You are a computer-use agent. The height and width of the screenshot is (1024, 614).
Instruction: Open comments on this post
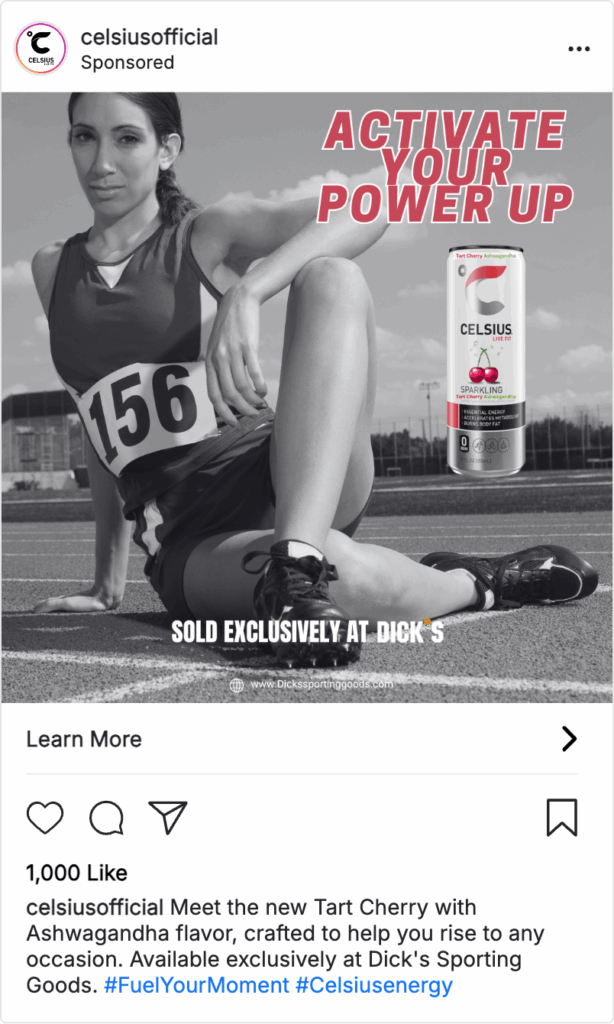point(106,817)
